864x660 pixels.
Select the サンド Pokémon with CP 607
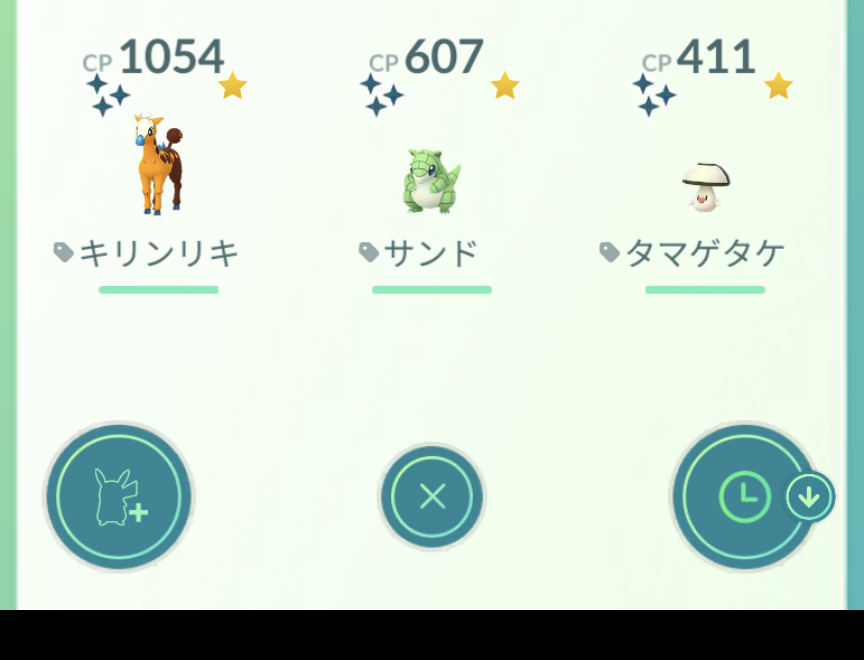click(431, 180)
